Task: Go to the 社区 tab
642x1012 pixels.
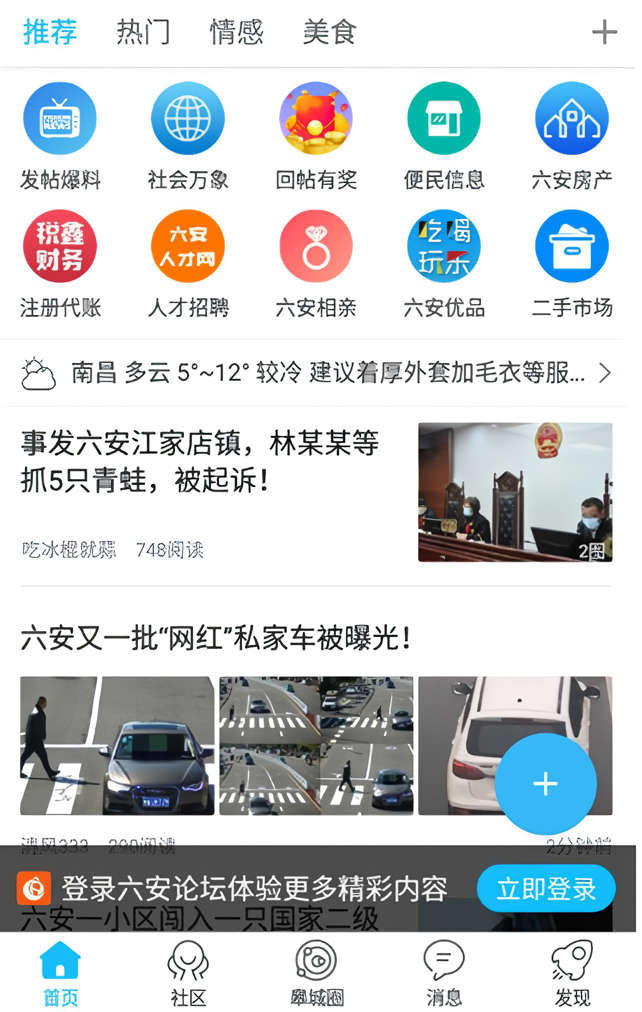Action: [188, 973]
